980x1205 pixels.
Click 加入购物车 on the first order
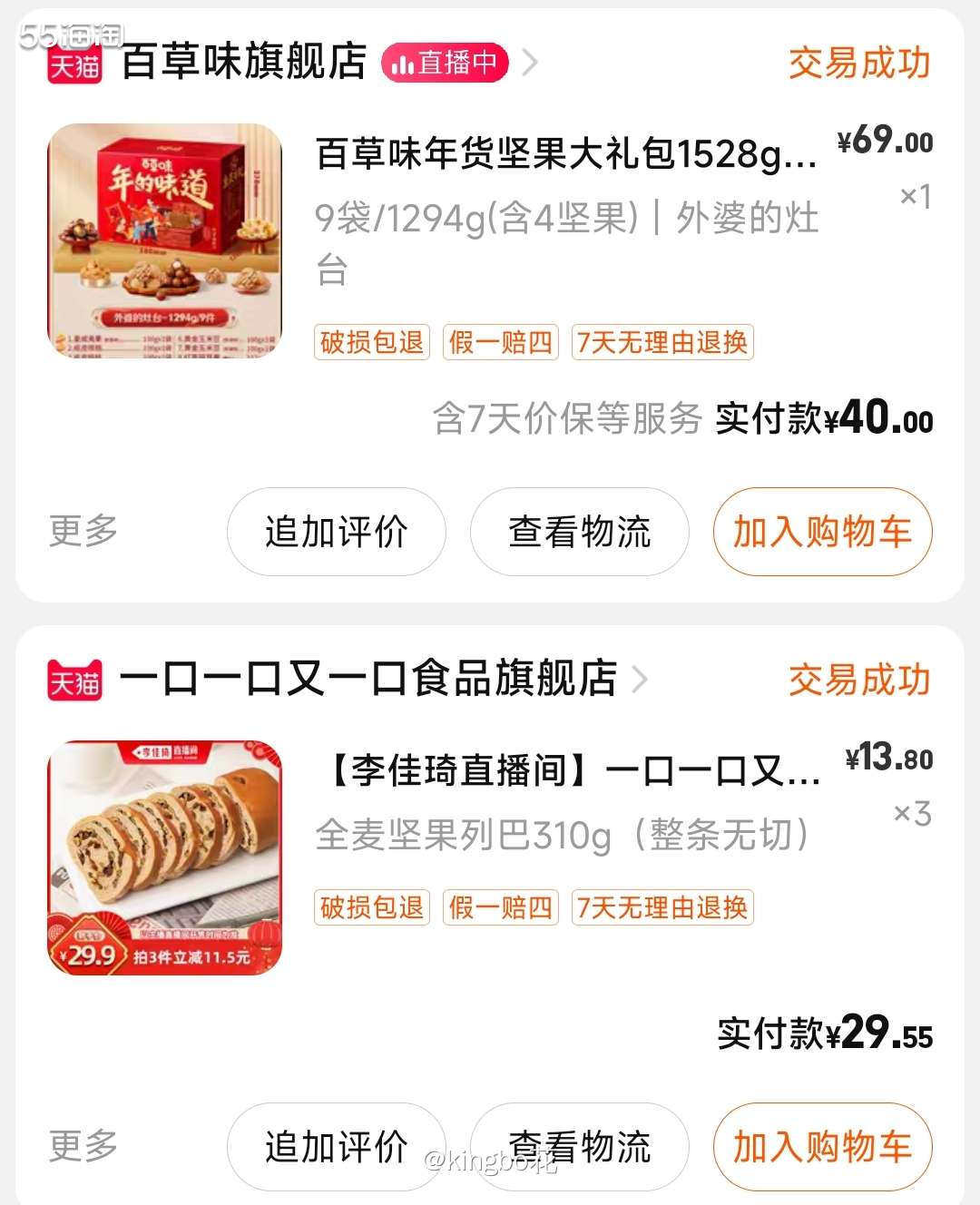(x=822, y=533)
